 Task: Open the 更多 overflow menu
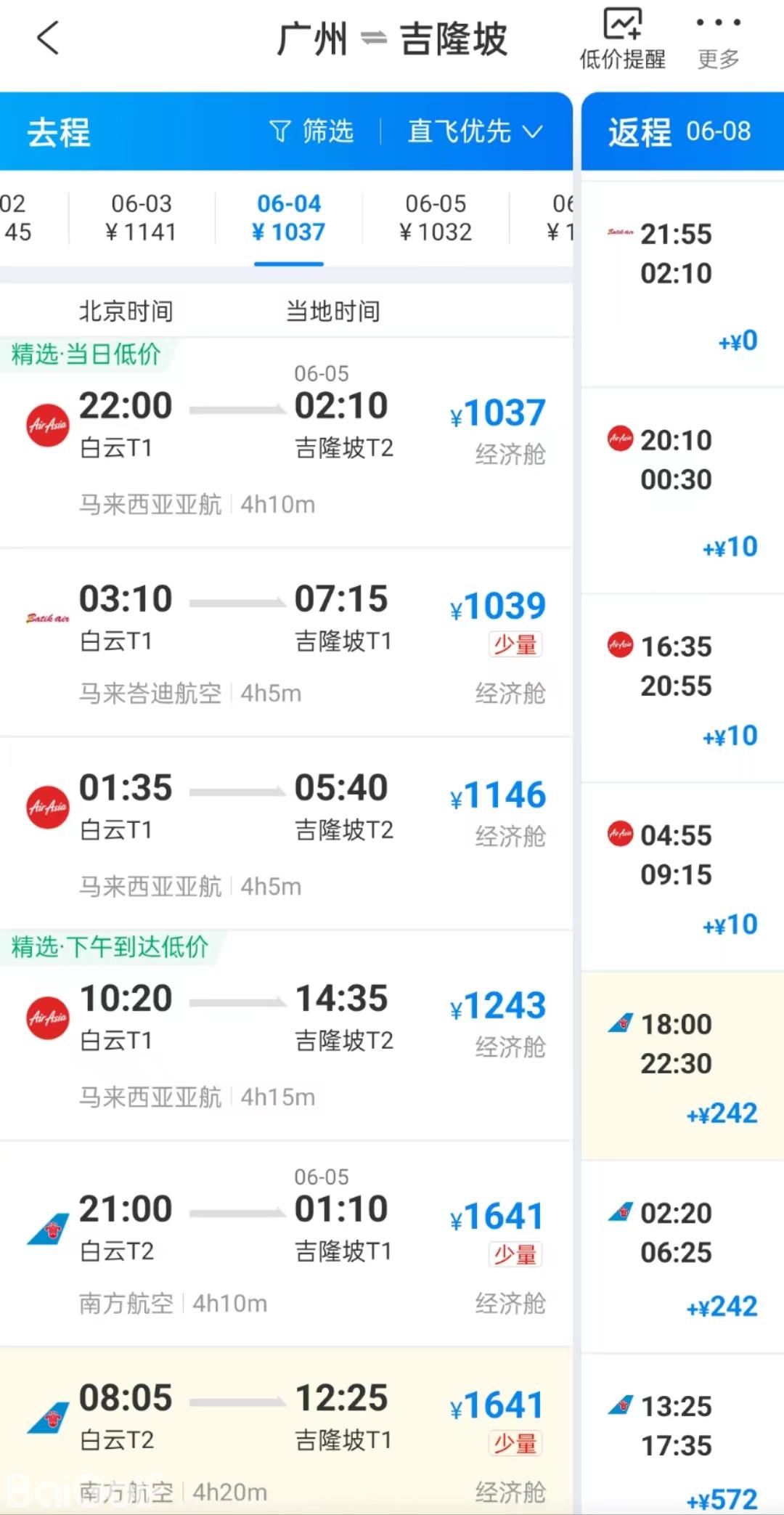718,41
